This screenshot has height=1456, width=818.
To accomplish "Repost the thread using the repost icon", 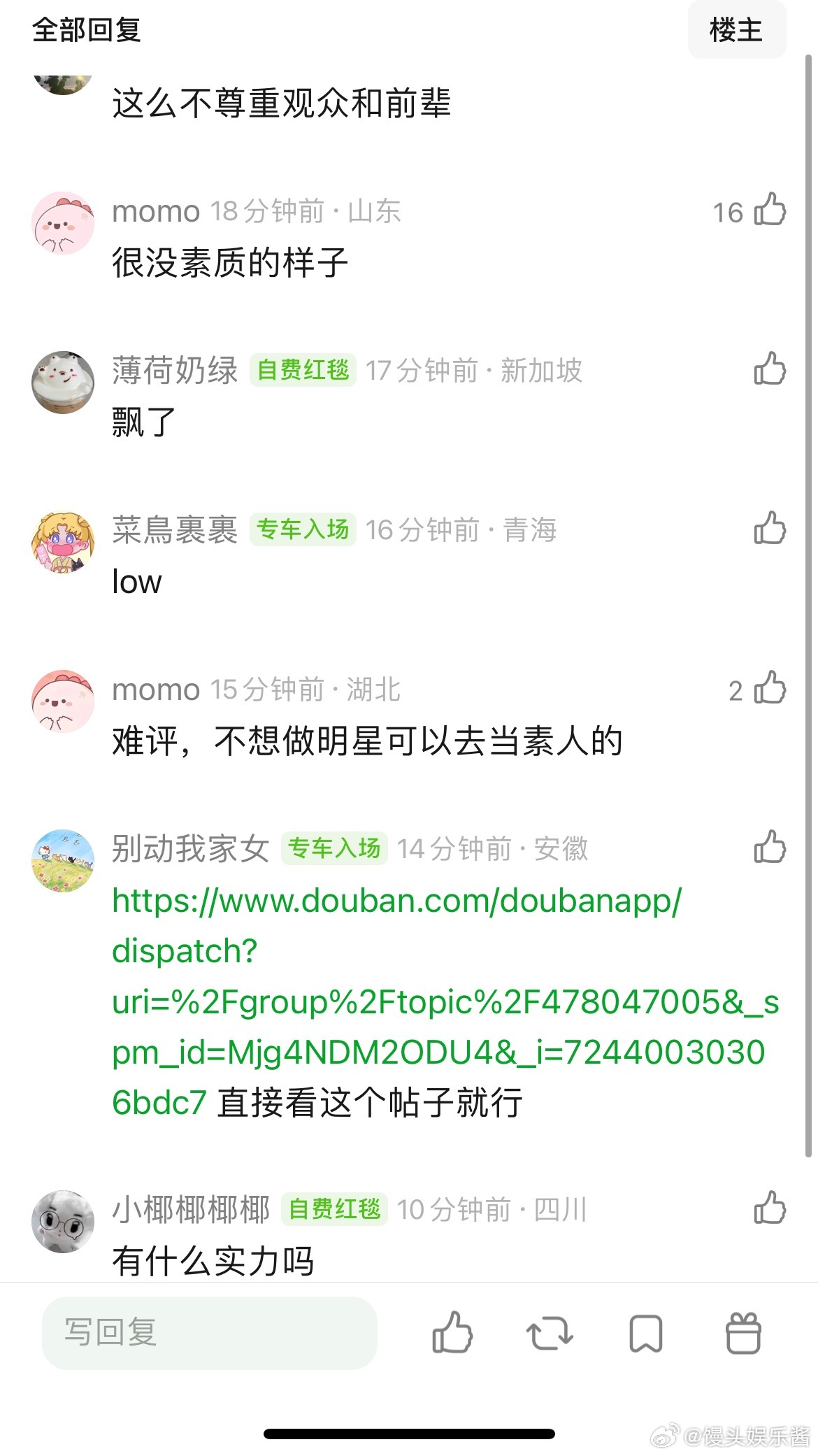I will tap(550, 1332).
